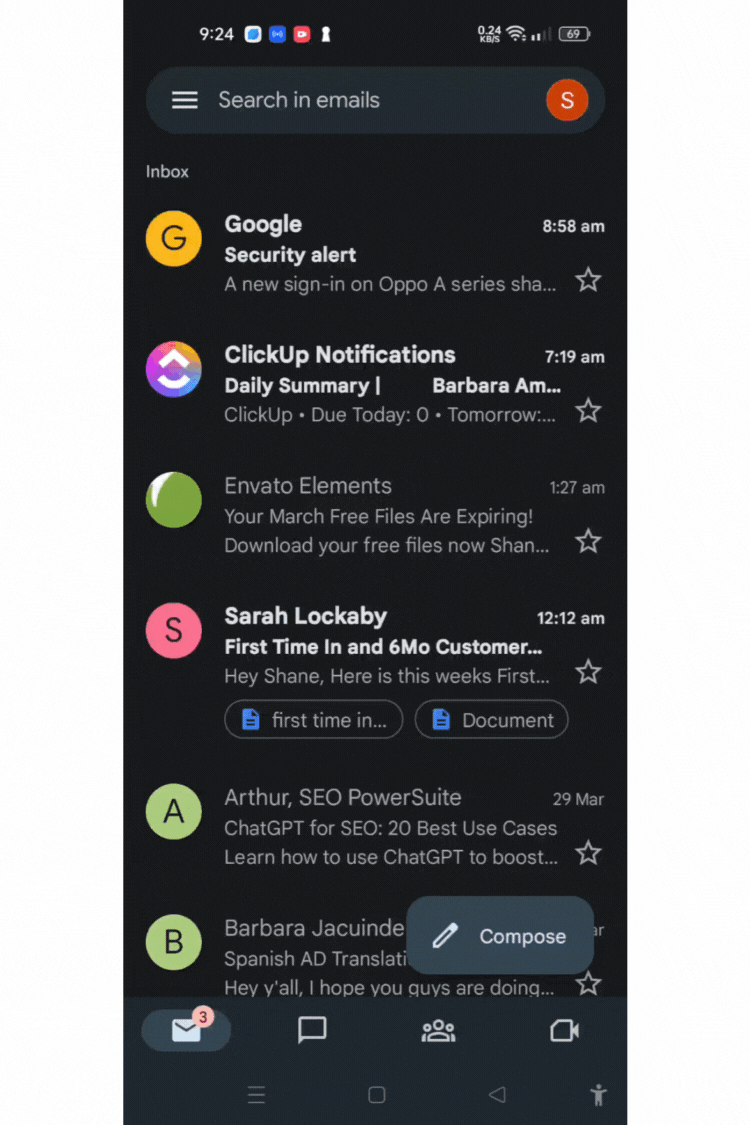Go to the system home screen
Image resolution: width=750 pixels, height=1125 pixels.
point(376,1095)
